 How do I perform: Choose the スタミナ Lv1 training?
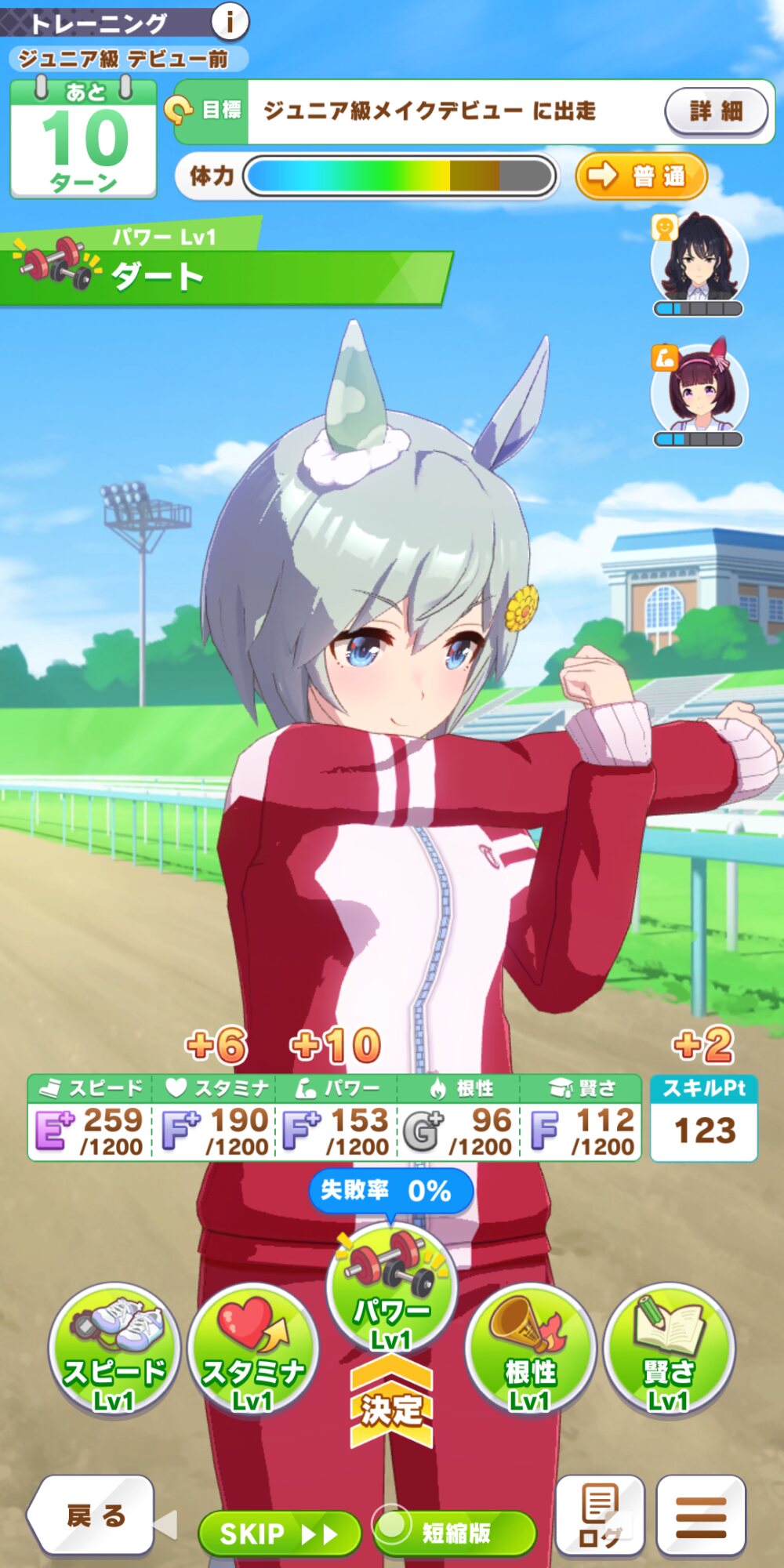(x=253, y=1349)
